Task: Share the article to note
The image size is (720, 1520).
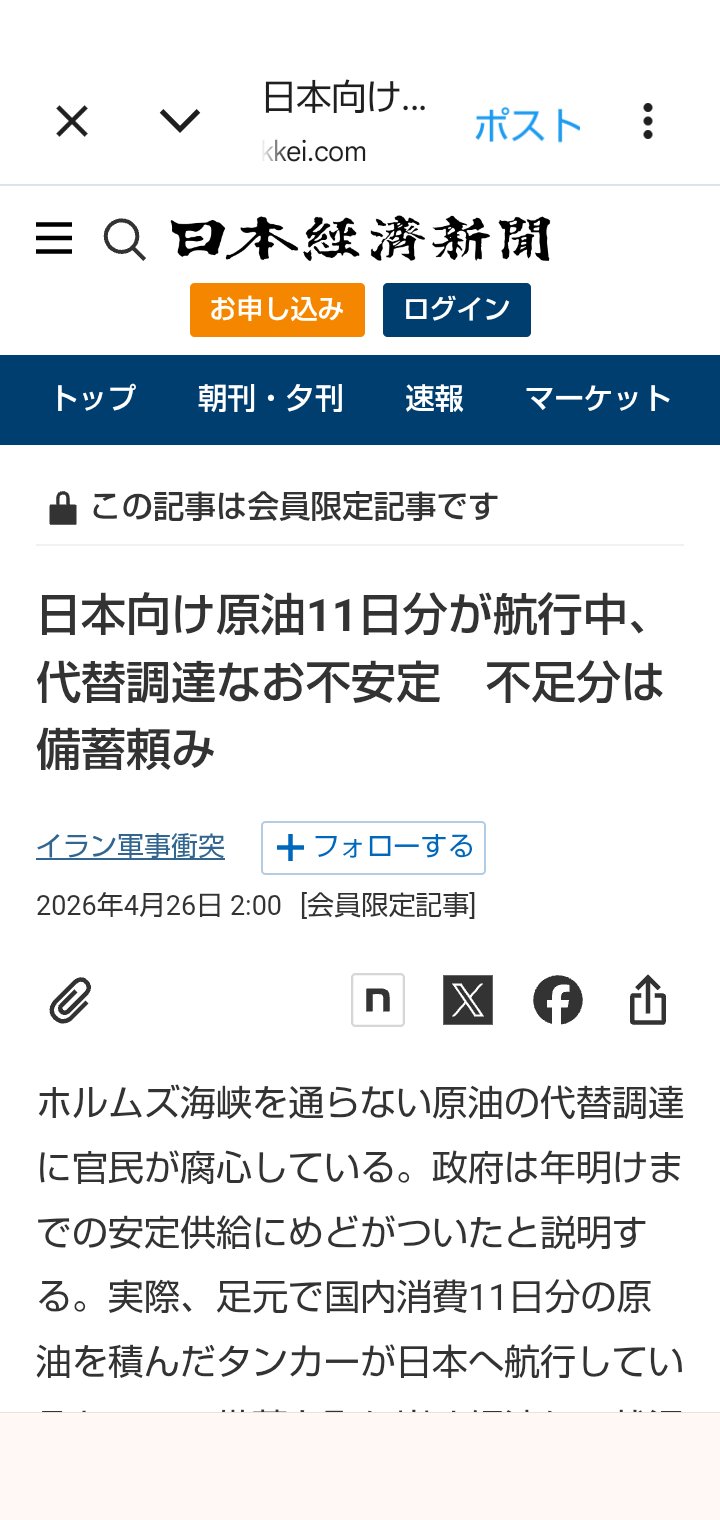Action: pos(378,1000)
